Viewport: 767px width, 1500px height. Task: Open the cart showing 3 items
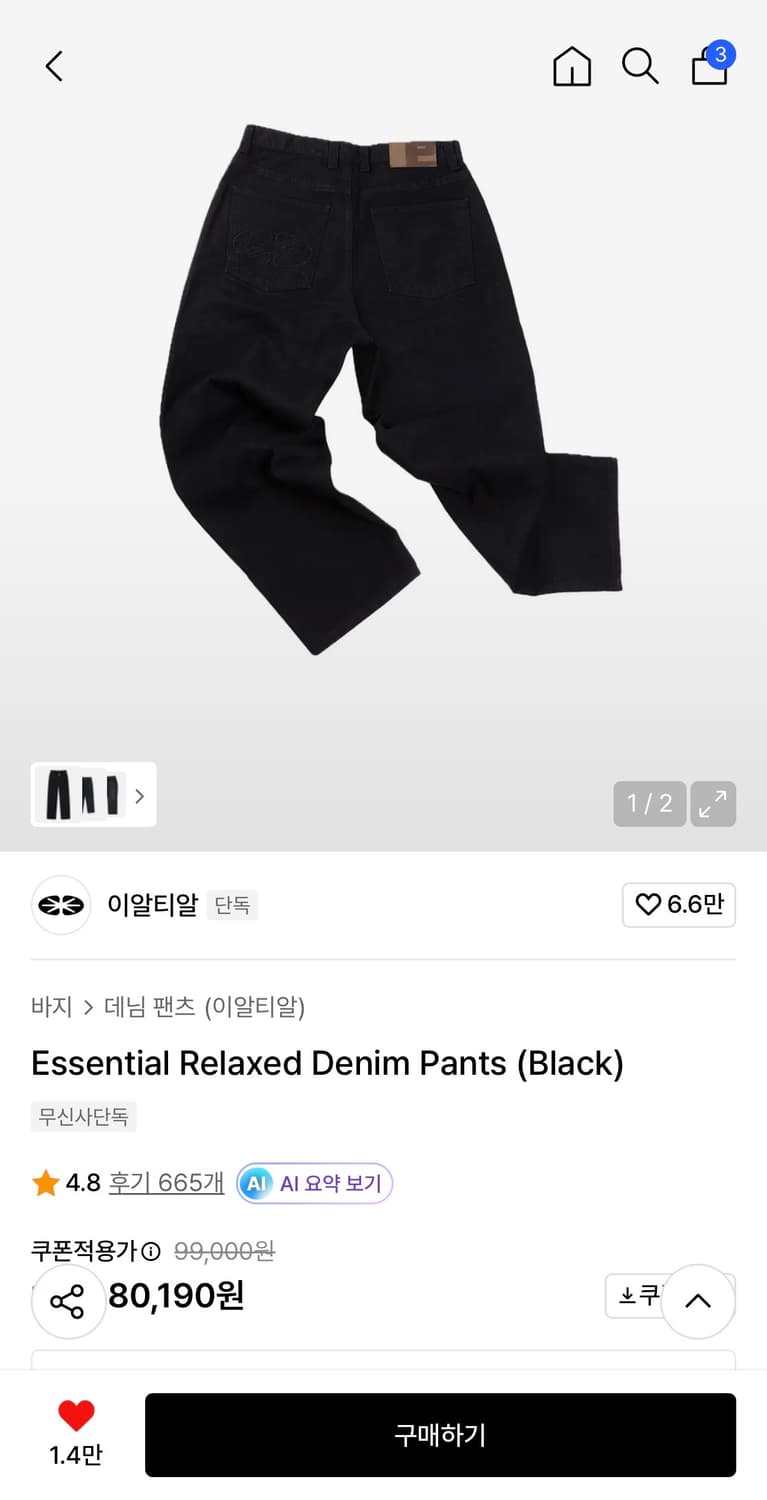[710, 67]
